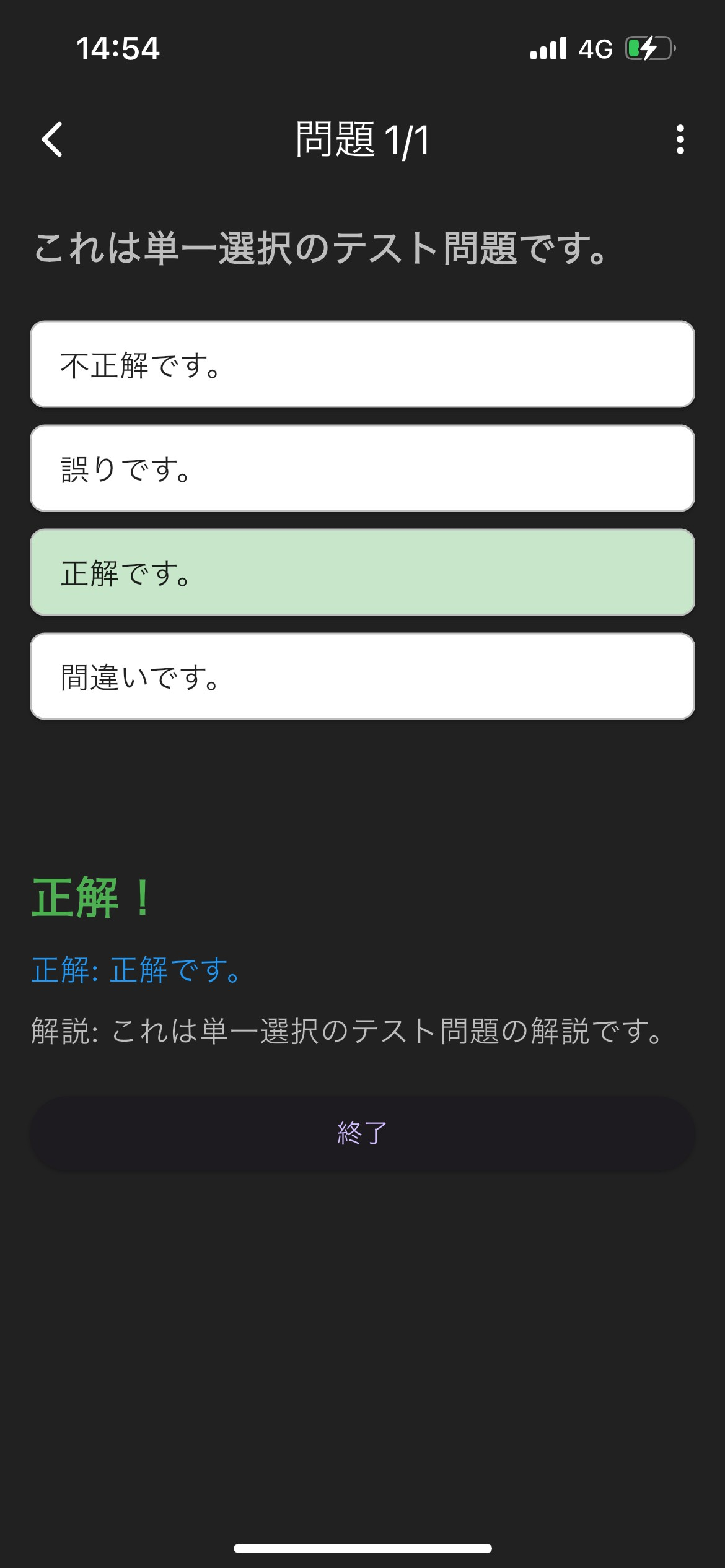Open the three-dot overflow menu
Screen dimensions: 725x1568
coord(680,139)
